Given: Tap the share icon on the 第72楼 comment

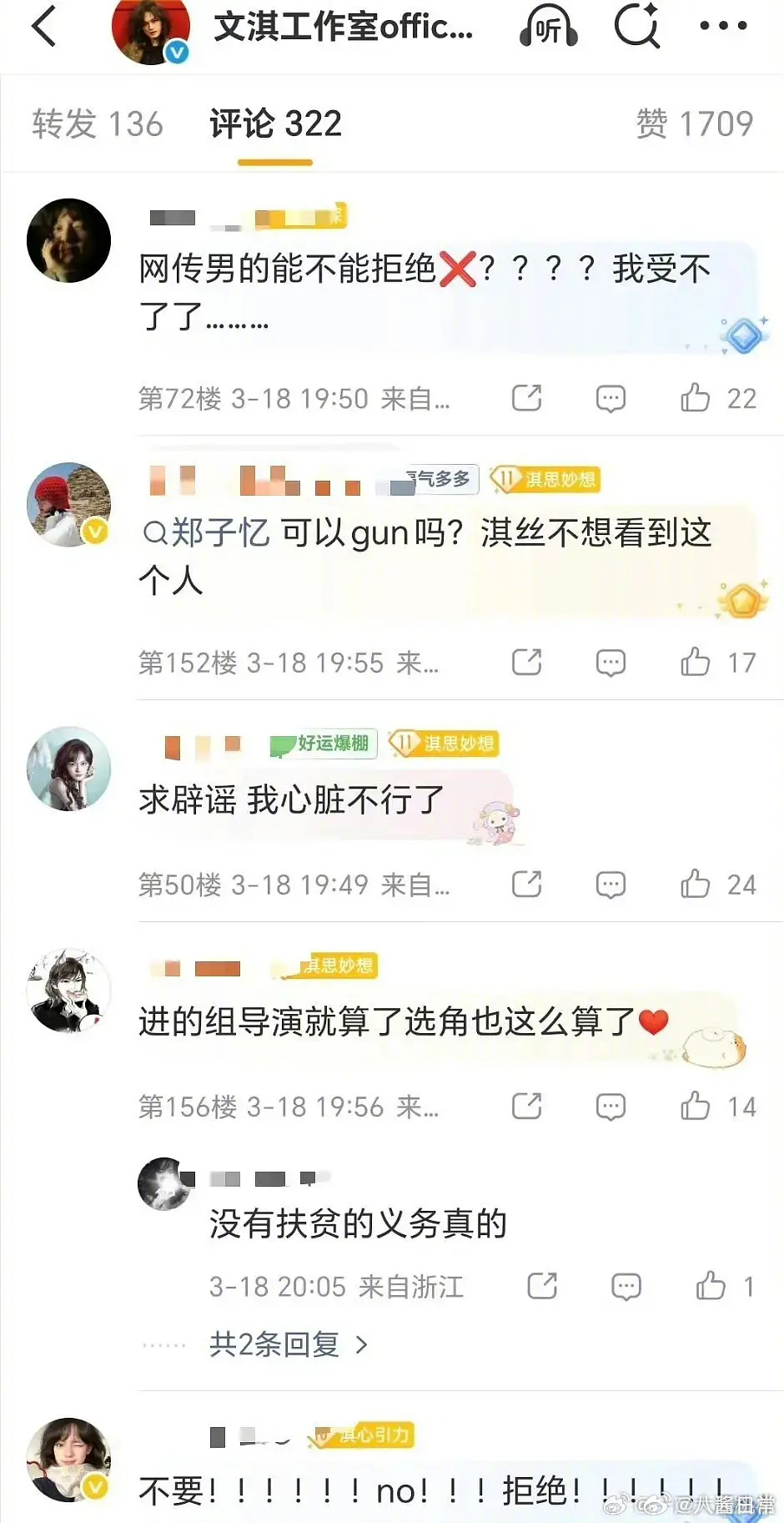Looking at the screenshot, I should click(526, 399).
